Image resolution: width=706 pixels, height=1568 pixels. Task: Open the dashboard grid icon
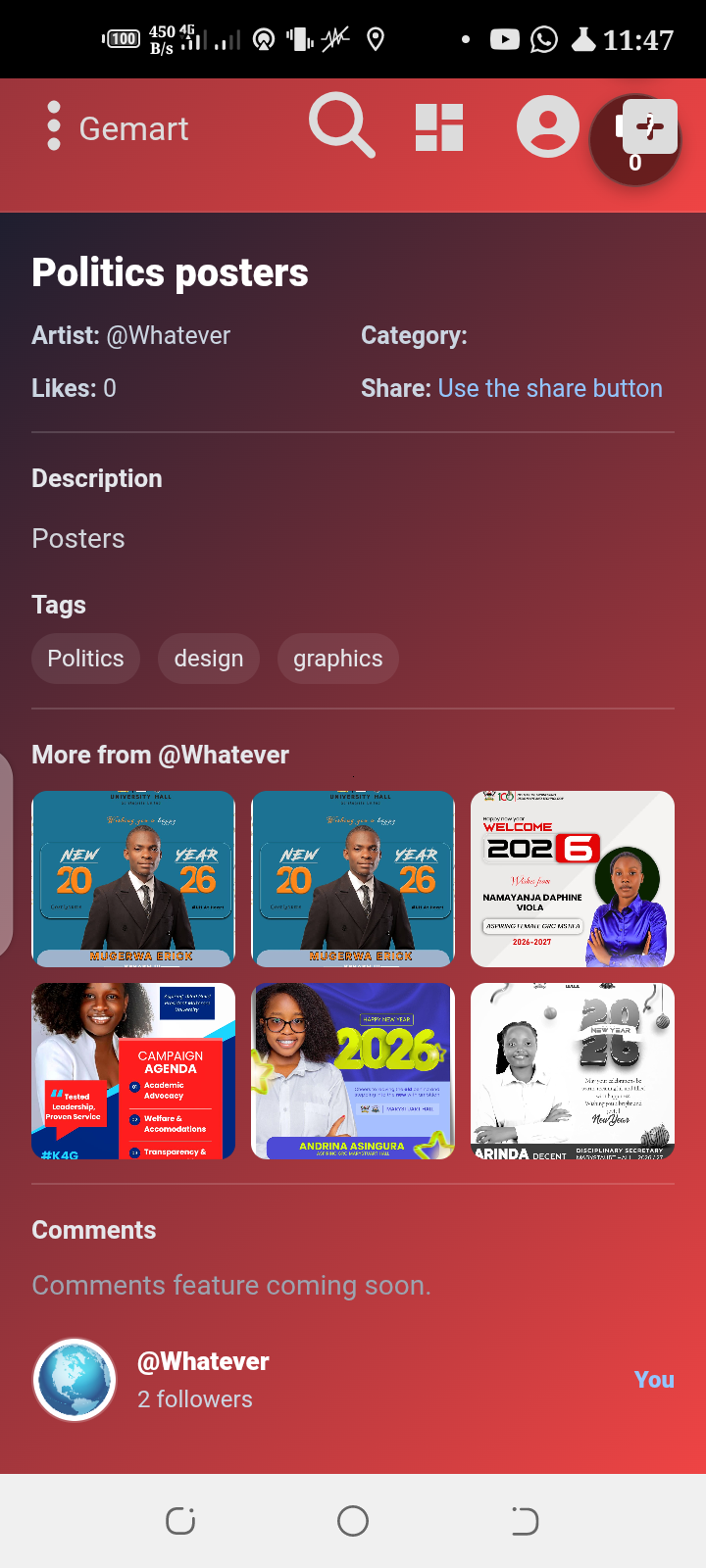coord(438,125)
